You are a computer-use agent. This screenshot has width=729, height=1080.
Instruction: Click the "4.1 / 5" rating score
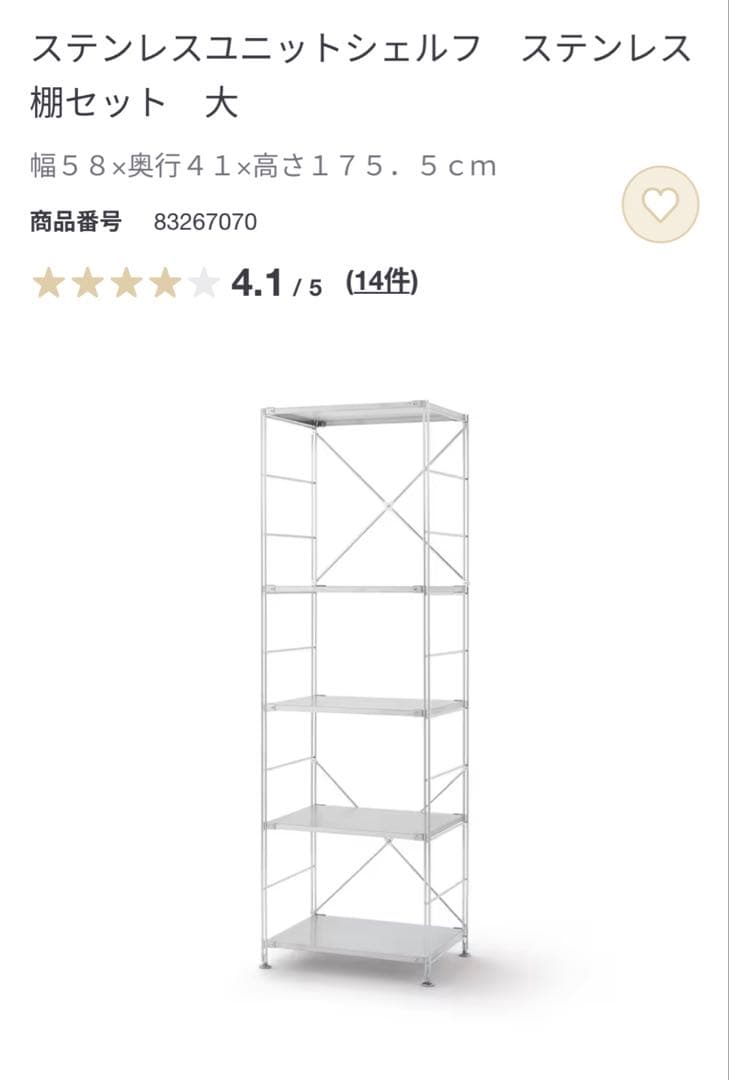point(254,282)
